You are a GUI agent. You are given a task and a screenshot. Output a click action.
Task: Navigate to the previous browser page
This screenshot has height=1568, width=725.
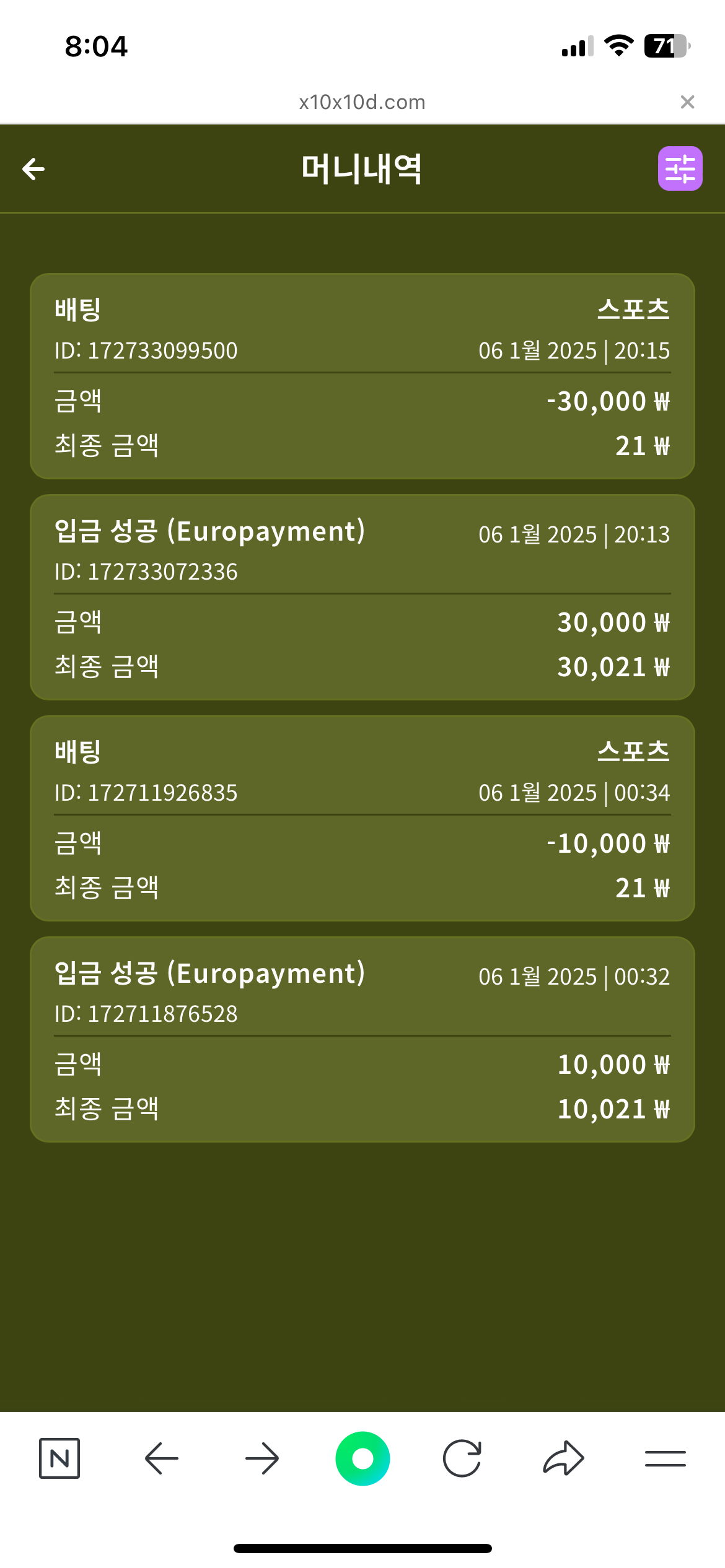162,1458
